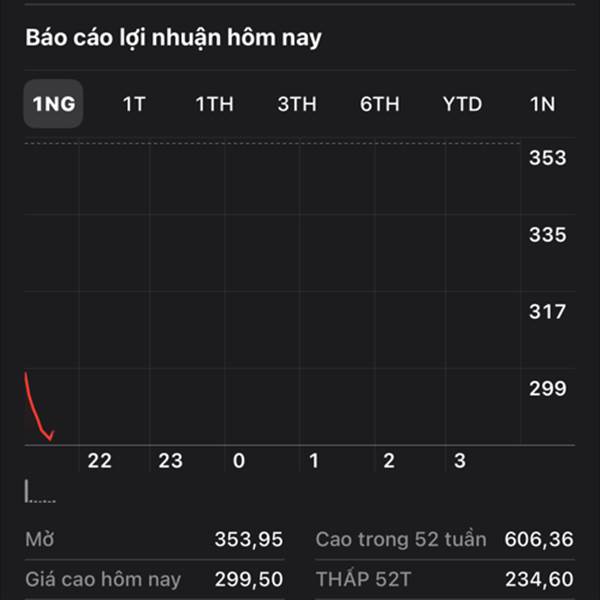Select the 1NG one-day range
This screenshot has width=600, height=600.
coord(54,104)
